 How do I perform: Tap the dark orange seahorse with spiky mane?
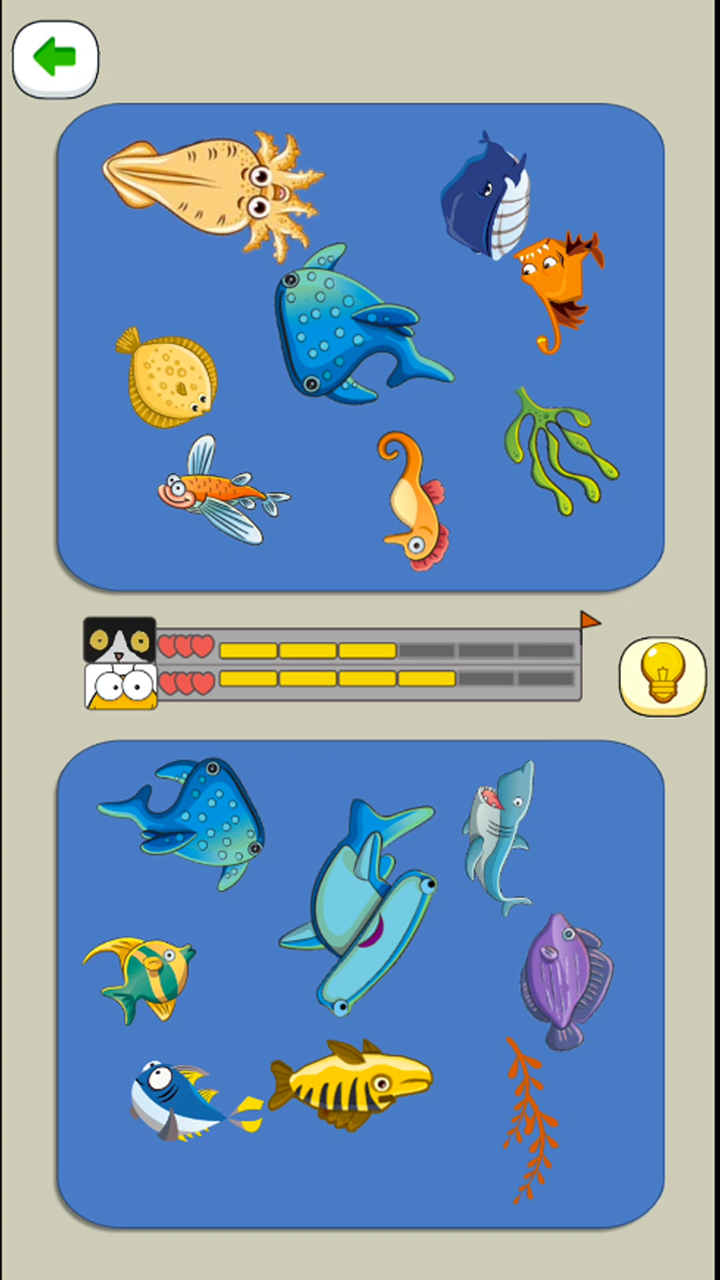click(557, 283)
